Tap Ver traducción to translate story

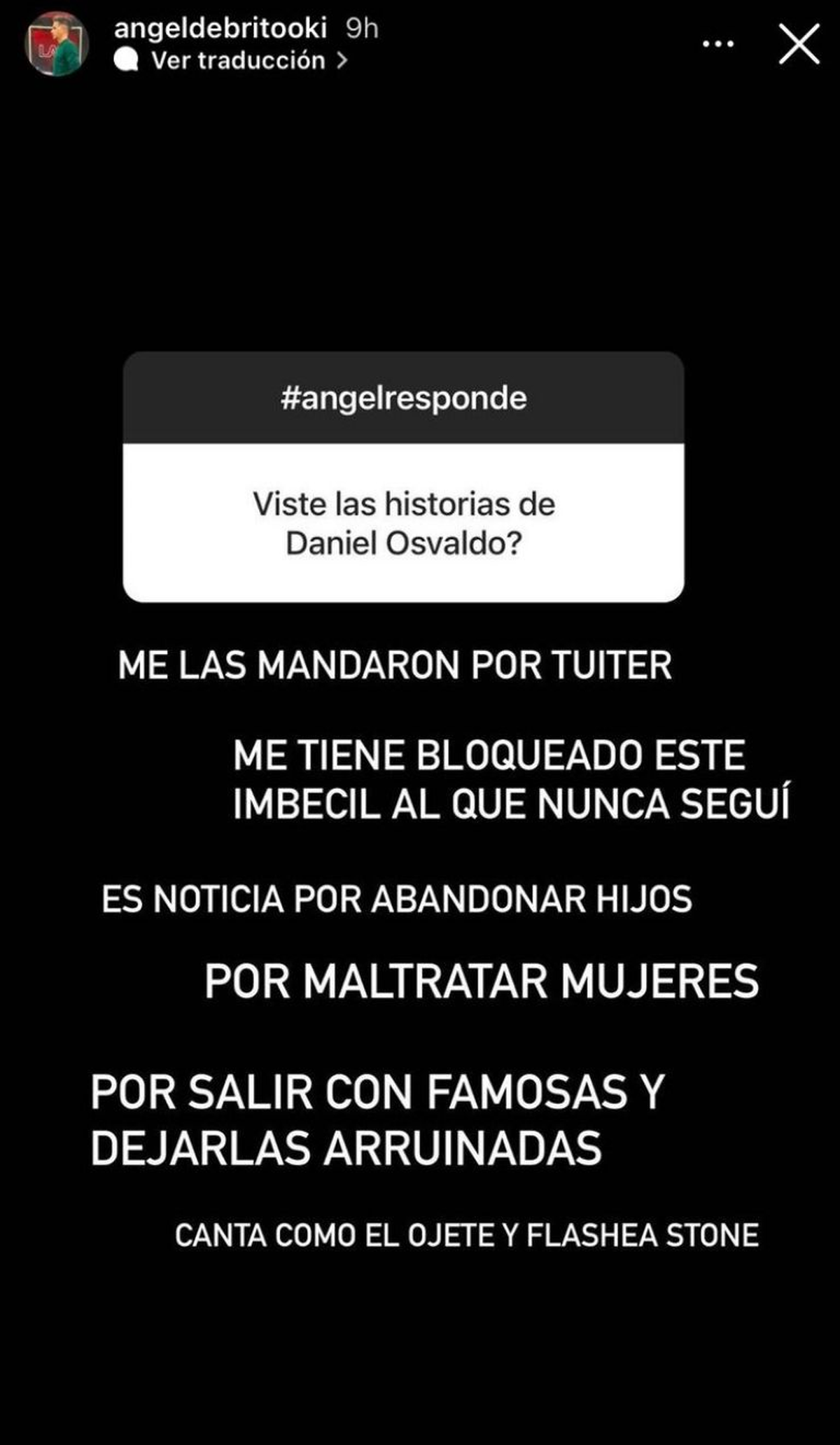click(x=238, y=61)
